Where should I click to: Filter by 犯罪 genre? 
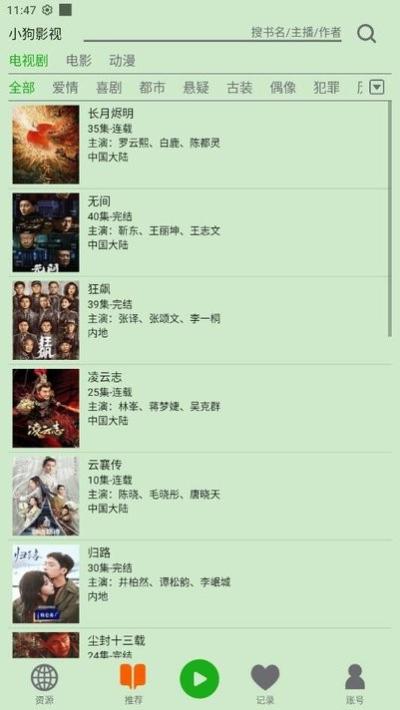tap(326, 87)
